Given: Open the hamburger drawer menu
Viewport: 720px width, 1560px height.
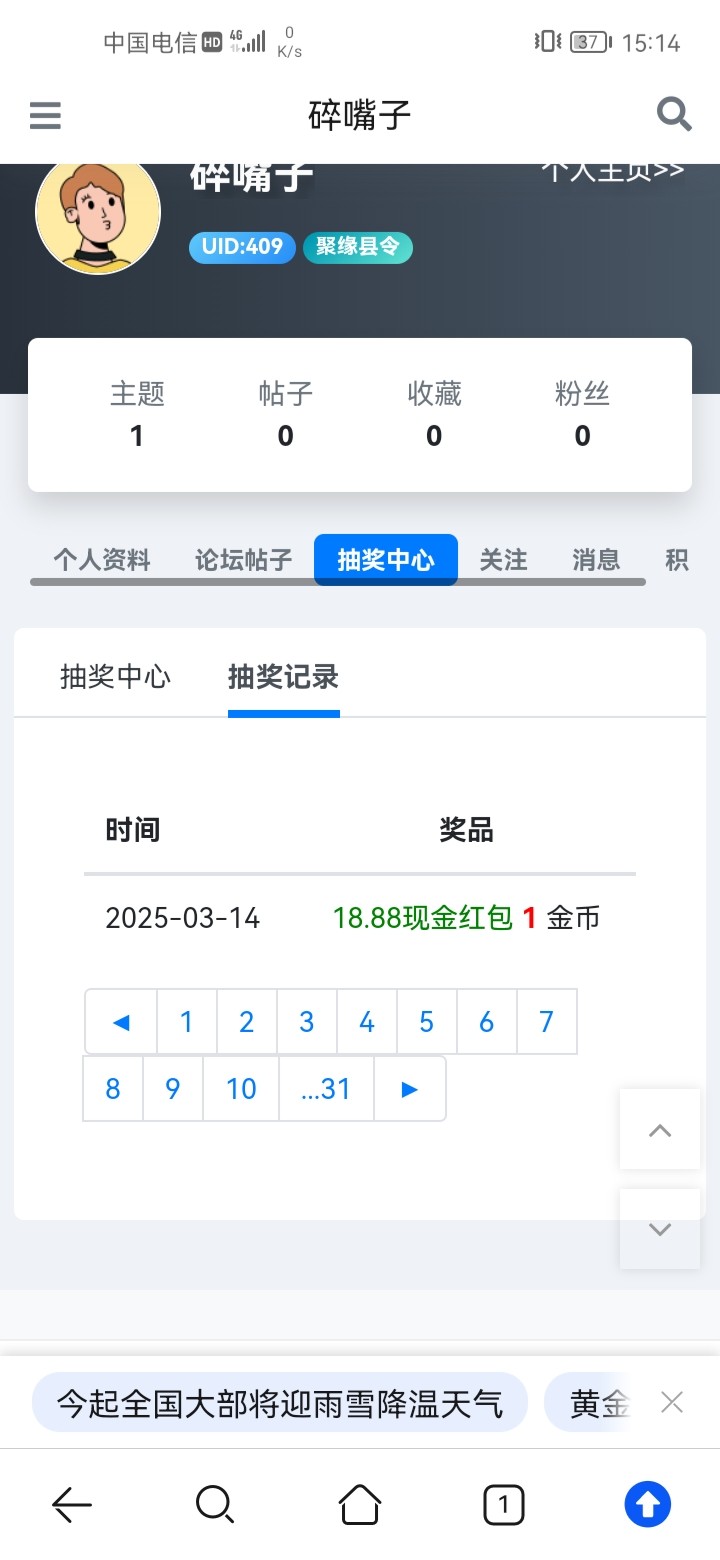Looking at the screenshot, I should pos(45,116).
